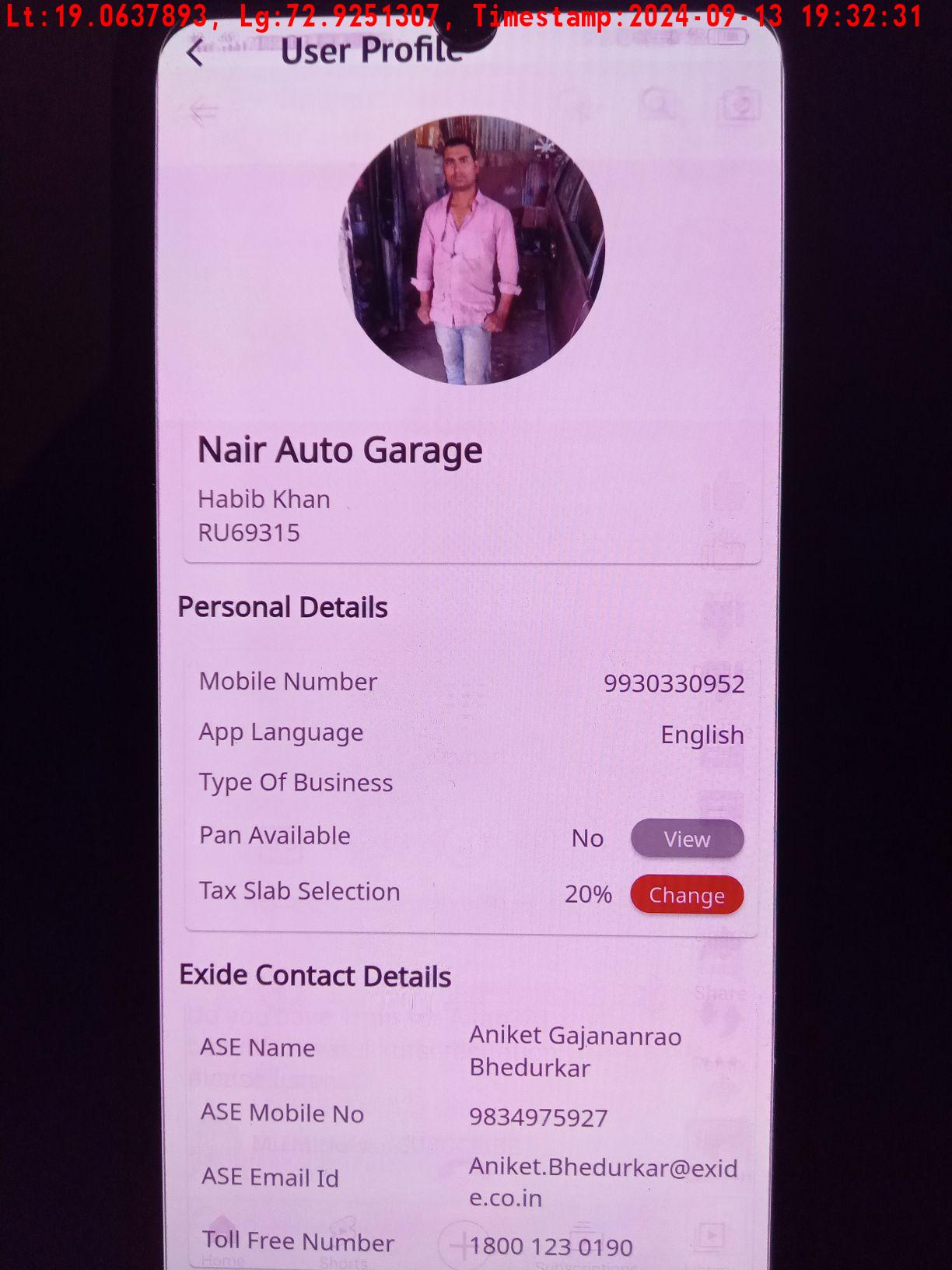Open the profile photo
The height and width of the screenshot is (1270, 952).
(471, 251)
